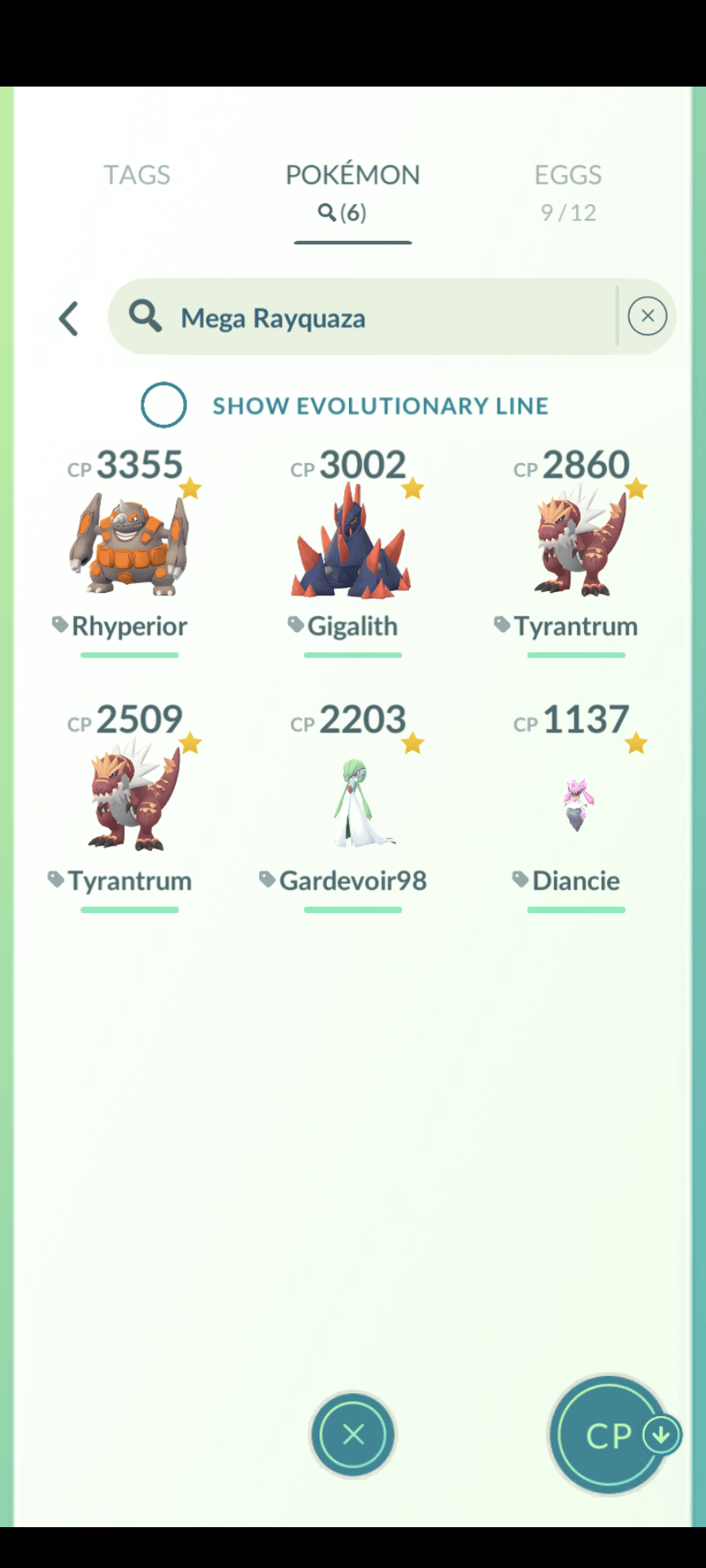This screenshot has width=706, height=1568.
Task: Open Tyrantrum with CP 2860
Action: pos(576,544)
